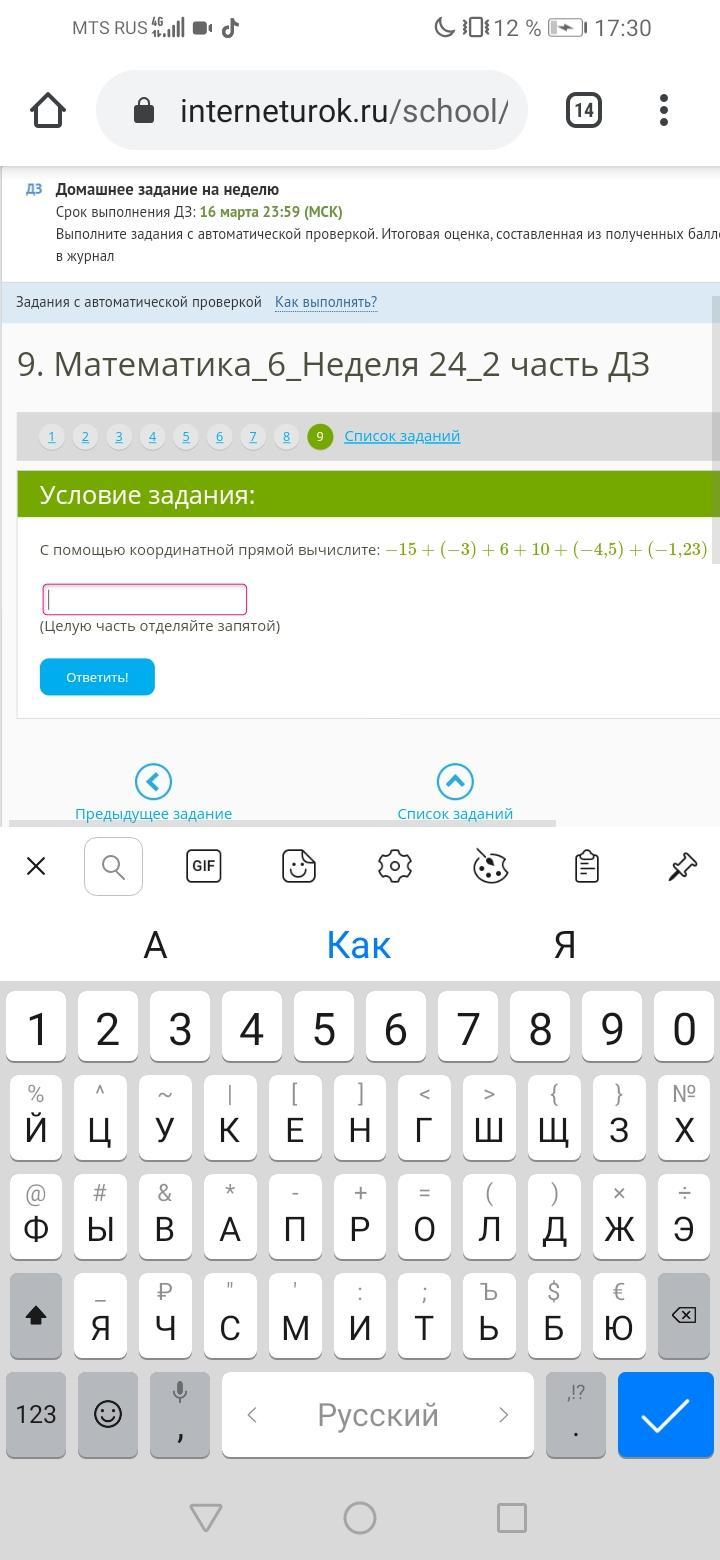Tap the interneturok.ru address bar

tap(312, 110)
